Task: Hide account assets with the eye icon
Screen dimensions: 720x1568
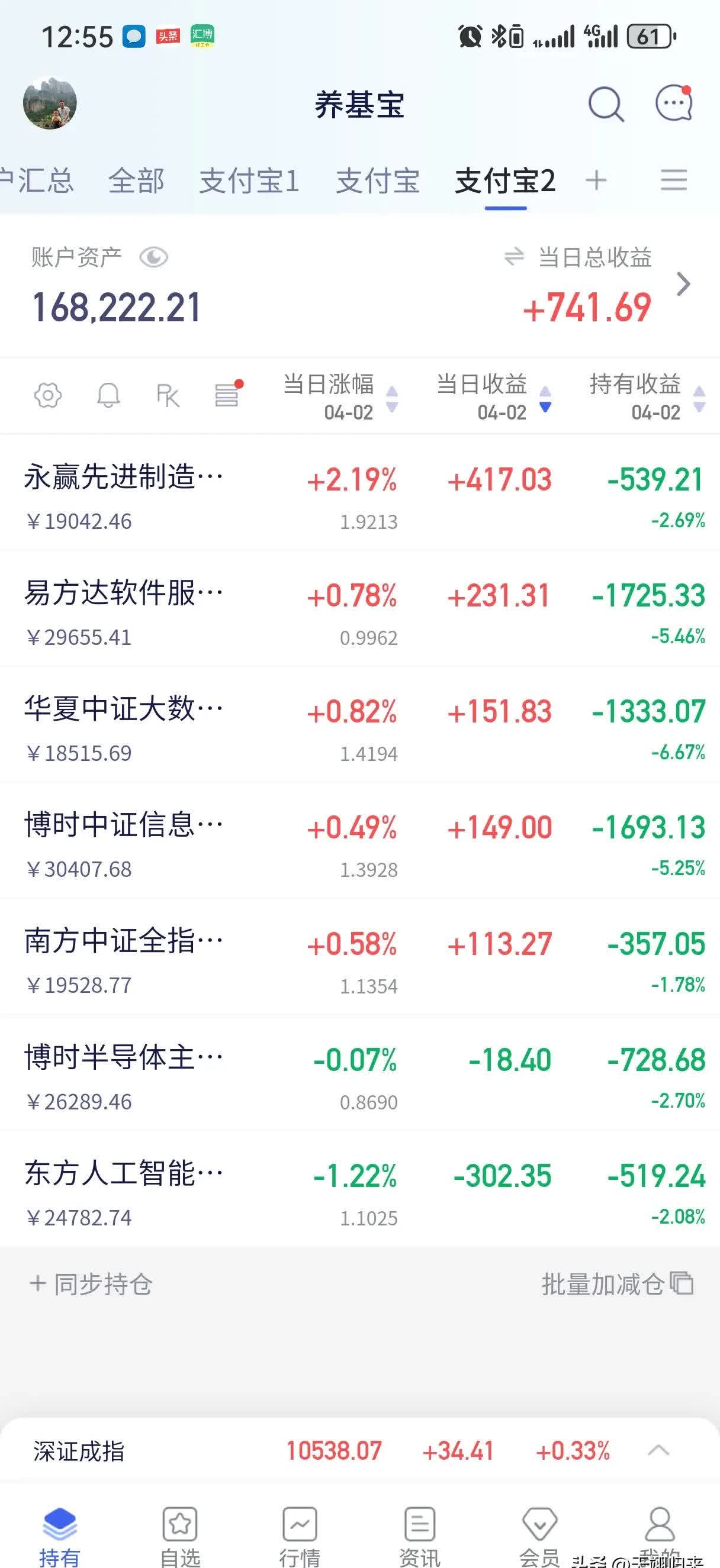Action: [x=153, y=257]
